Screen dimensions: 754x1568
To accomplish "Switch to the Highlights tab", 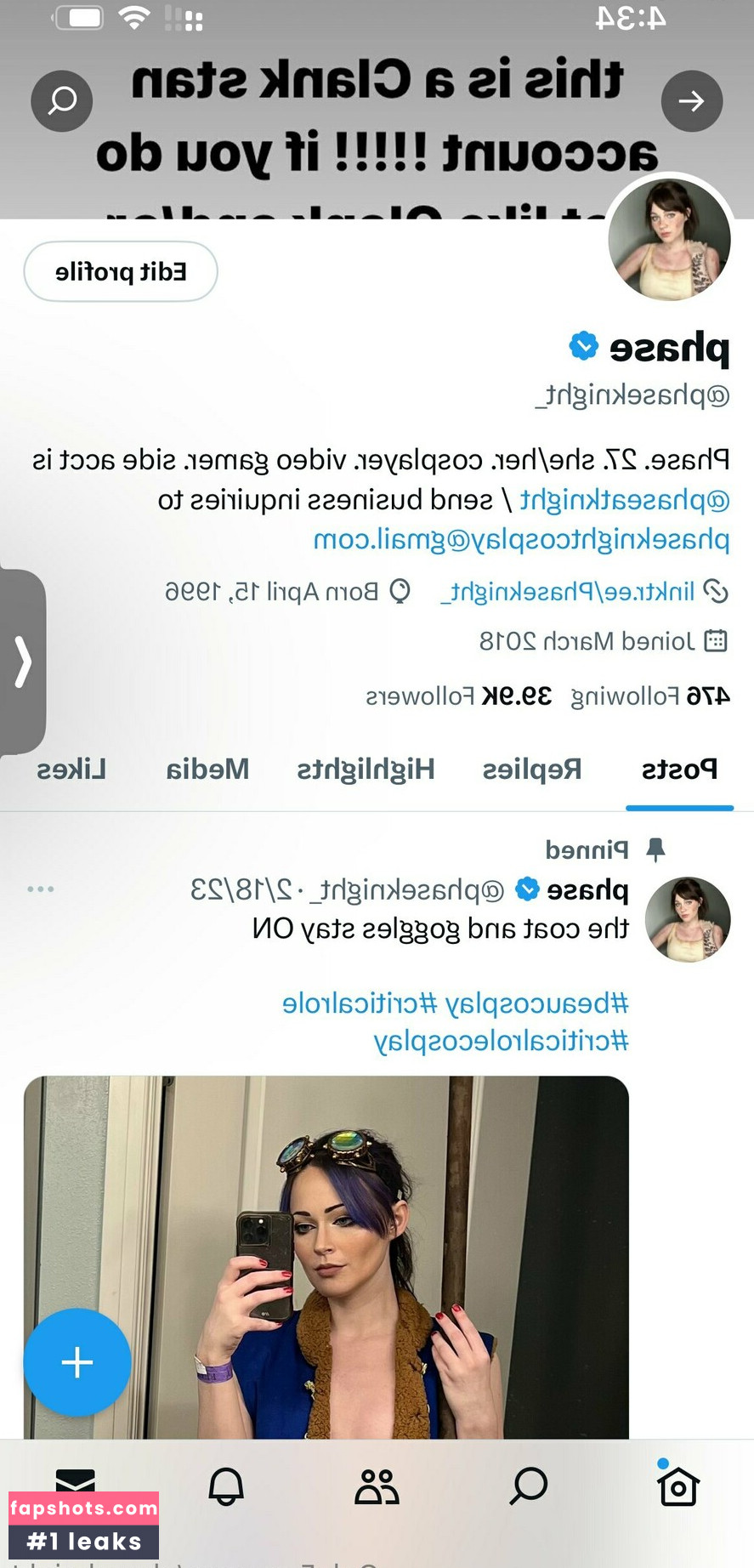I will 366,770.
